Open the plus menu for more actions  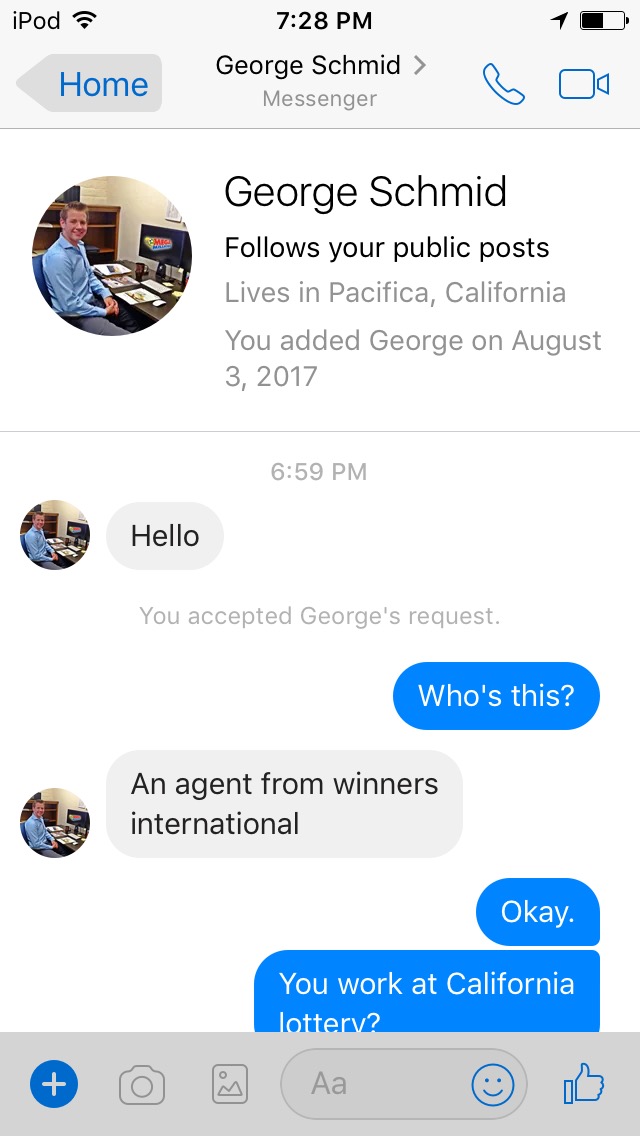(x=54, y=1084)
